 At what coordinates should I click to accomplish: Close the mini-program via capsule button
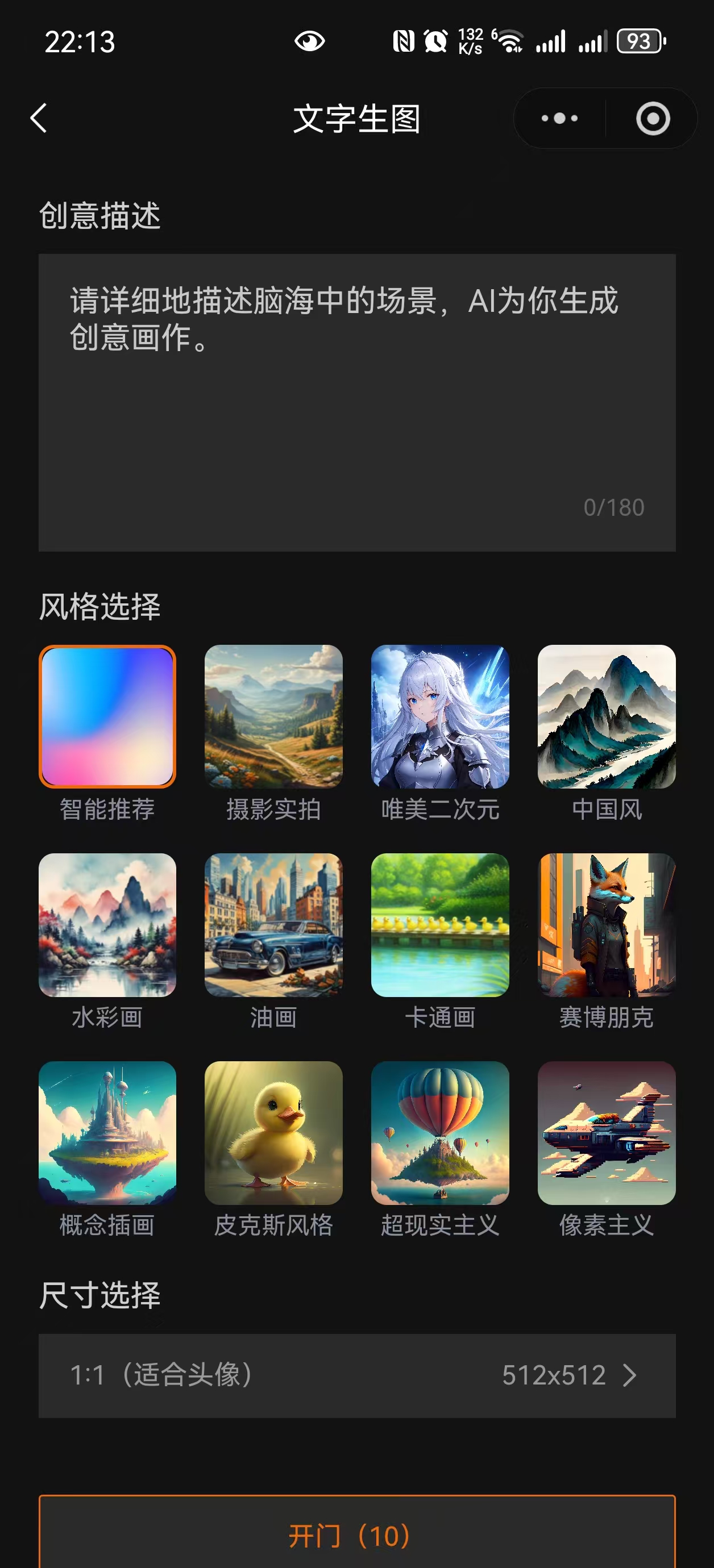coord(651,118)
